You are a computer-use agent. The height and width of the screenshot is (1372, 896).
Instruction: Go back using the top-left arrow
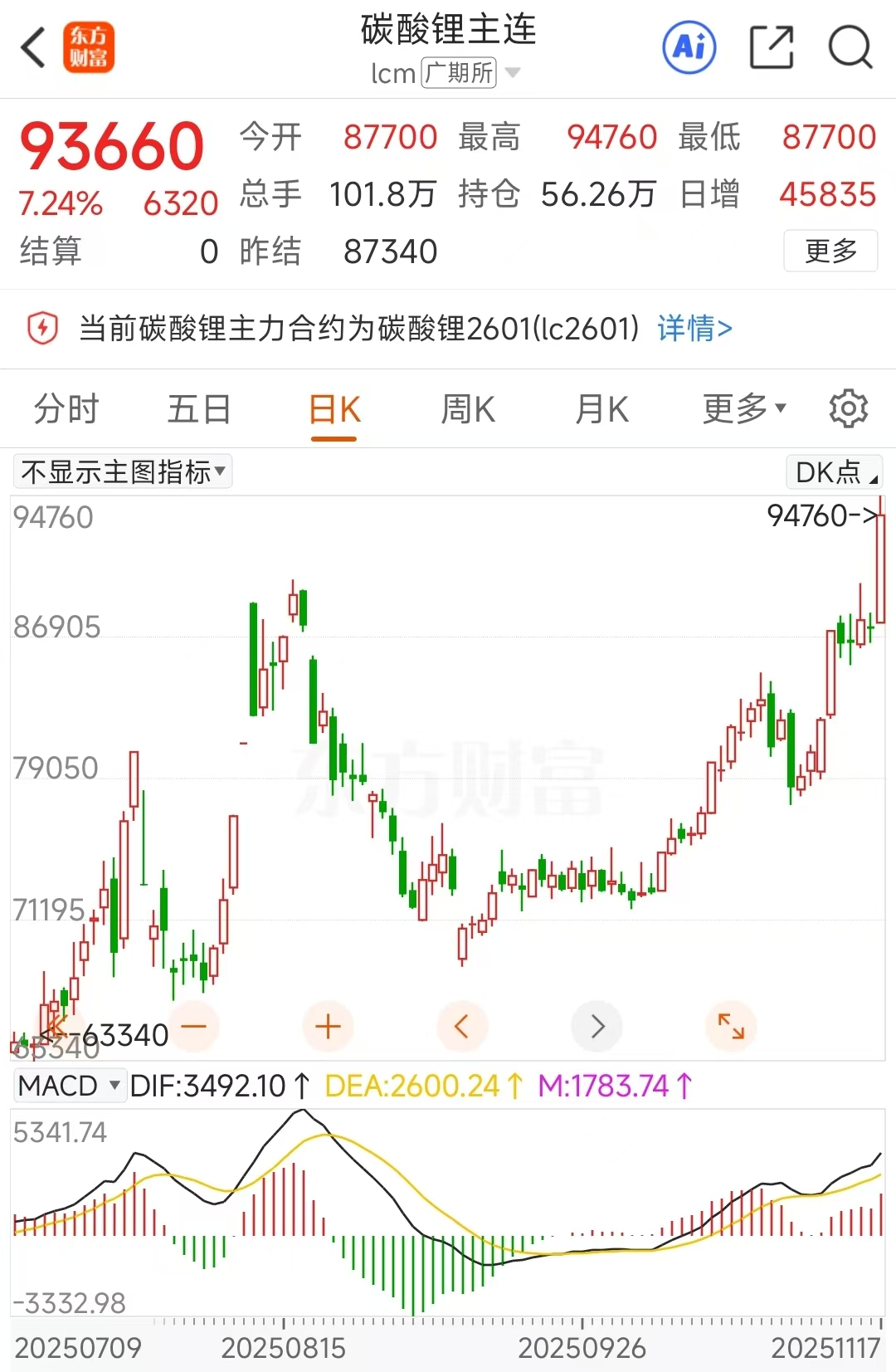(33, 47)
